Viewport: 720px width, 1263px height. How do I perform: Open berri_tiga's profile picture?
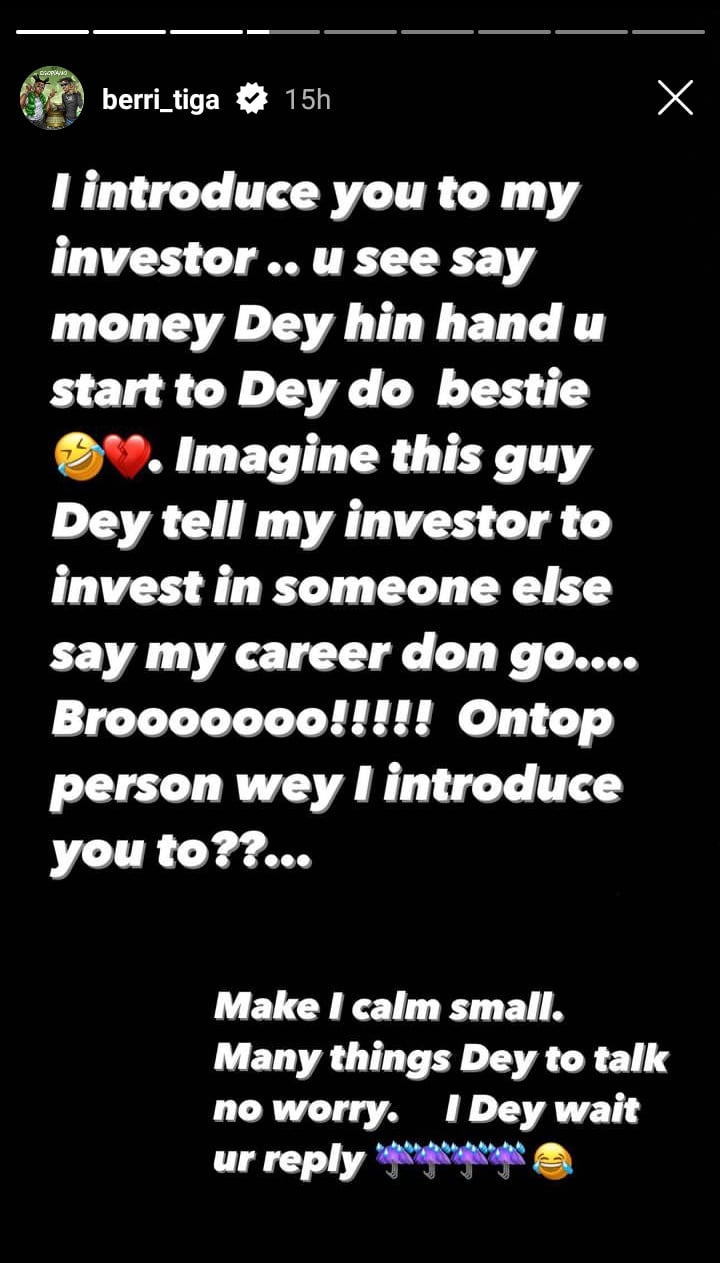[x=51, y=98]
